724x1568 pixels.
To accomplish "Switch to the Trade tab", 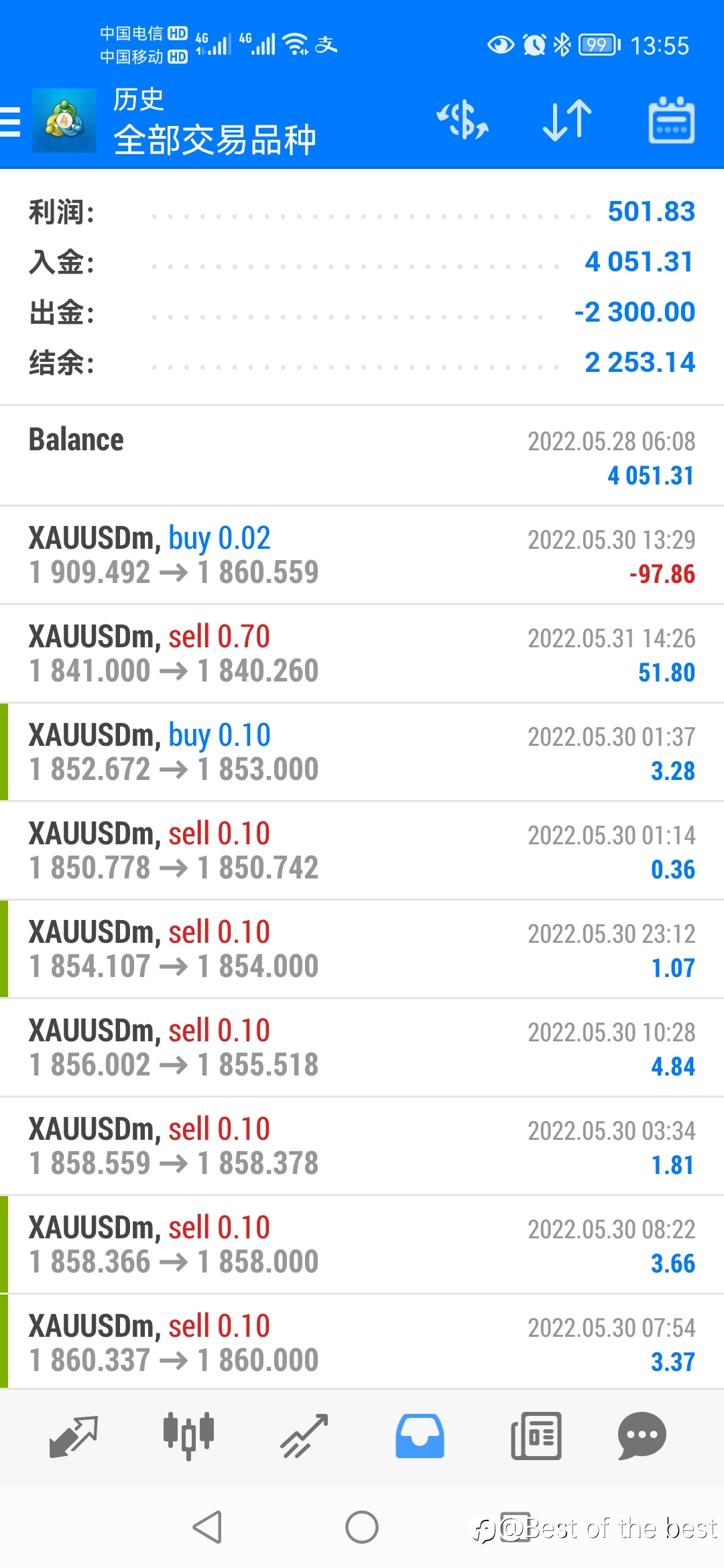I will [304, 1436].
